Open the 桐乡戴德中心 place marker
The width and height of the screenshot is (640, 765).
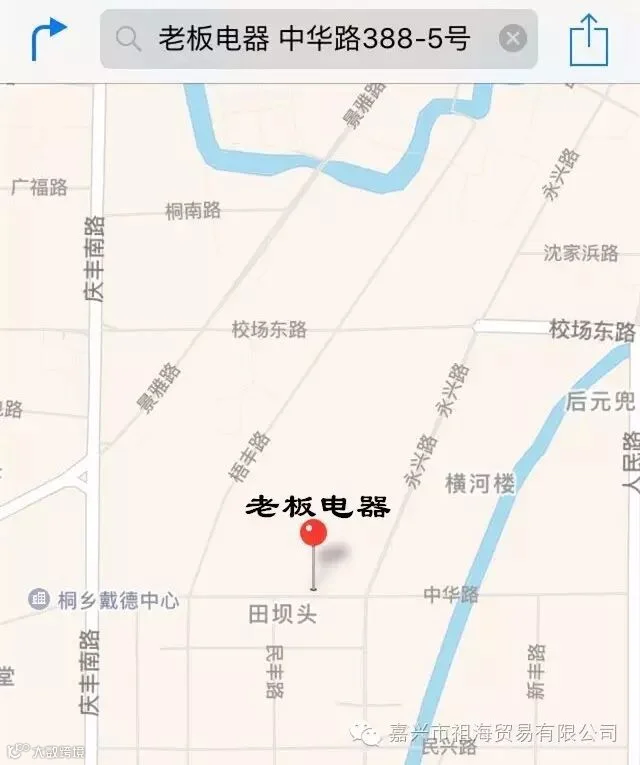[39, 599]
